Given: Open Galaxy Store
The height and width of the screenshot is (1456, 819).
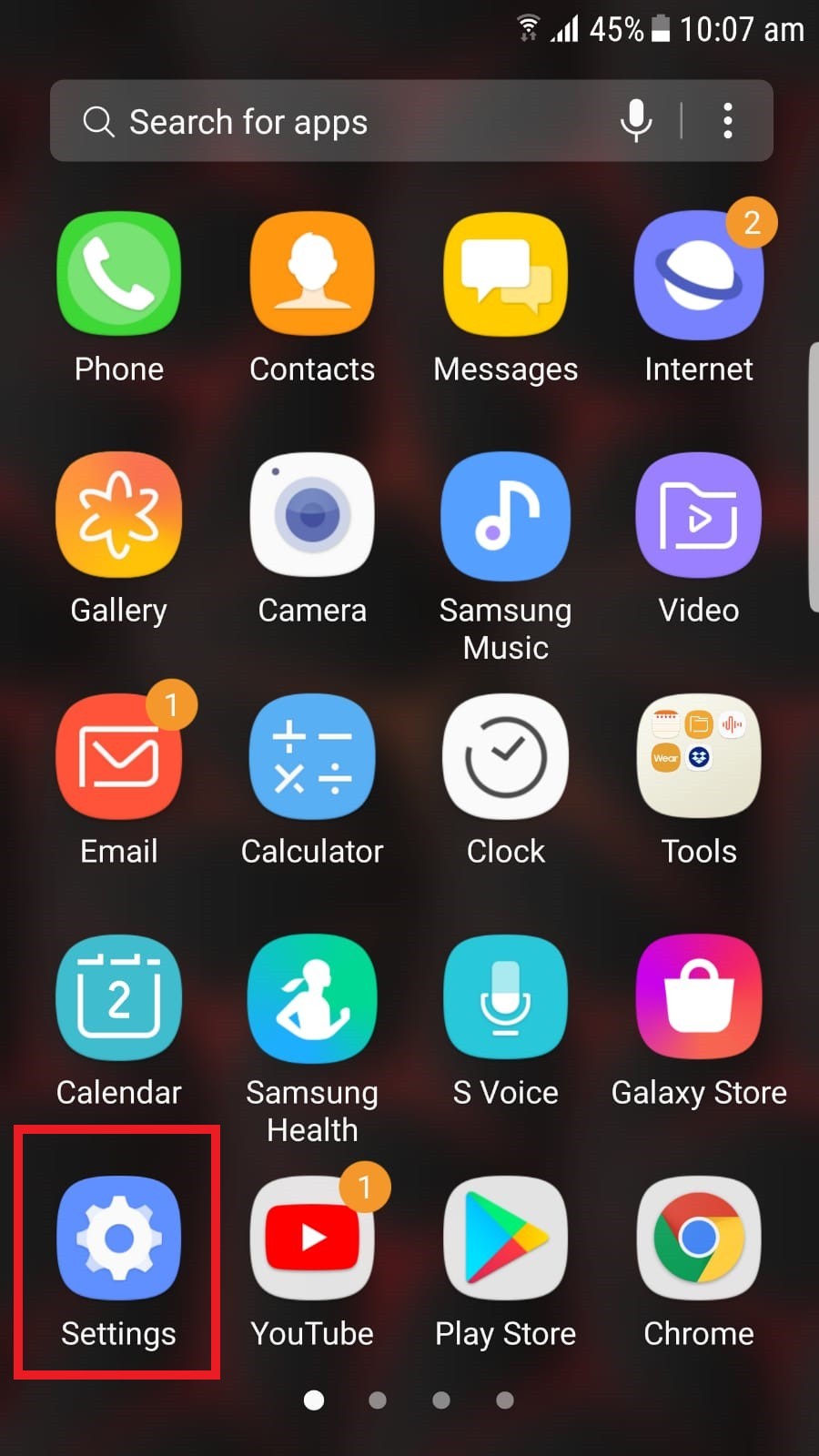Looking at the screenshot, I should coord(699,997).
